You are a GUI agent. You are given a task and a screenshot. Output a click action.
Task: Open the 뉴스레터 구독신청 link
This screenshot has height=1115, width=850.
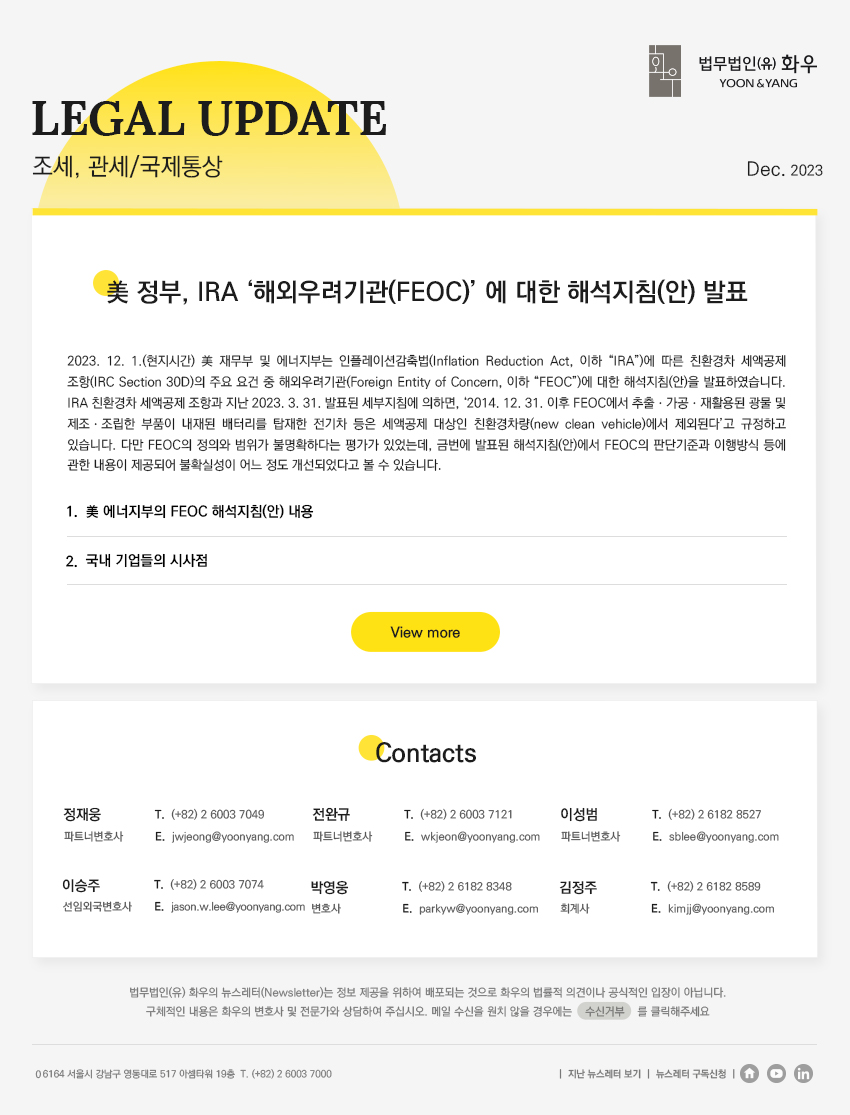690,1074
